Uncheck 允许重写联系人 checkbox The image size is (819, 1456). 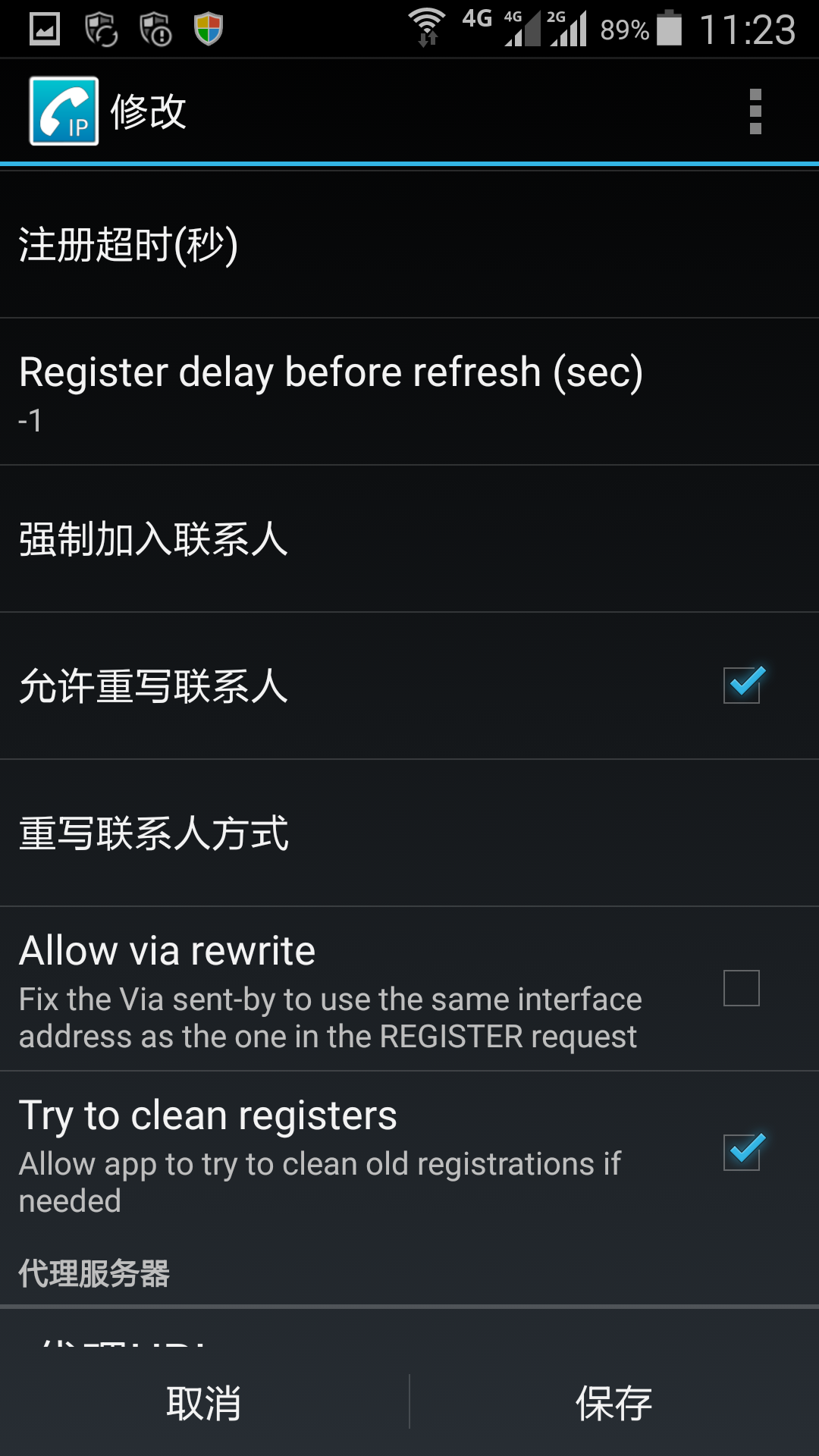(742, 685)
